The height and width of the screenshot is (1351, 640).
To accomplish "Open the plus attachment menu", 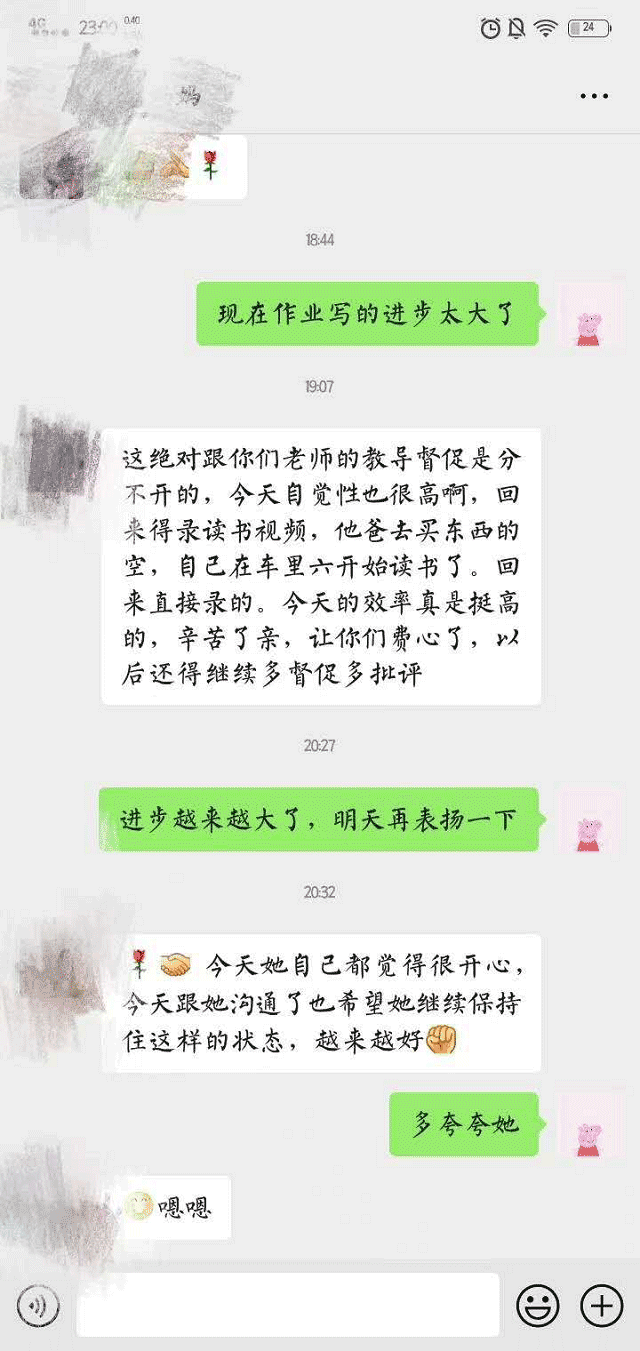I will tap(602, 1305).
